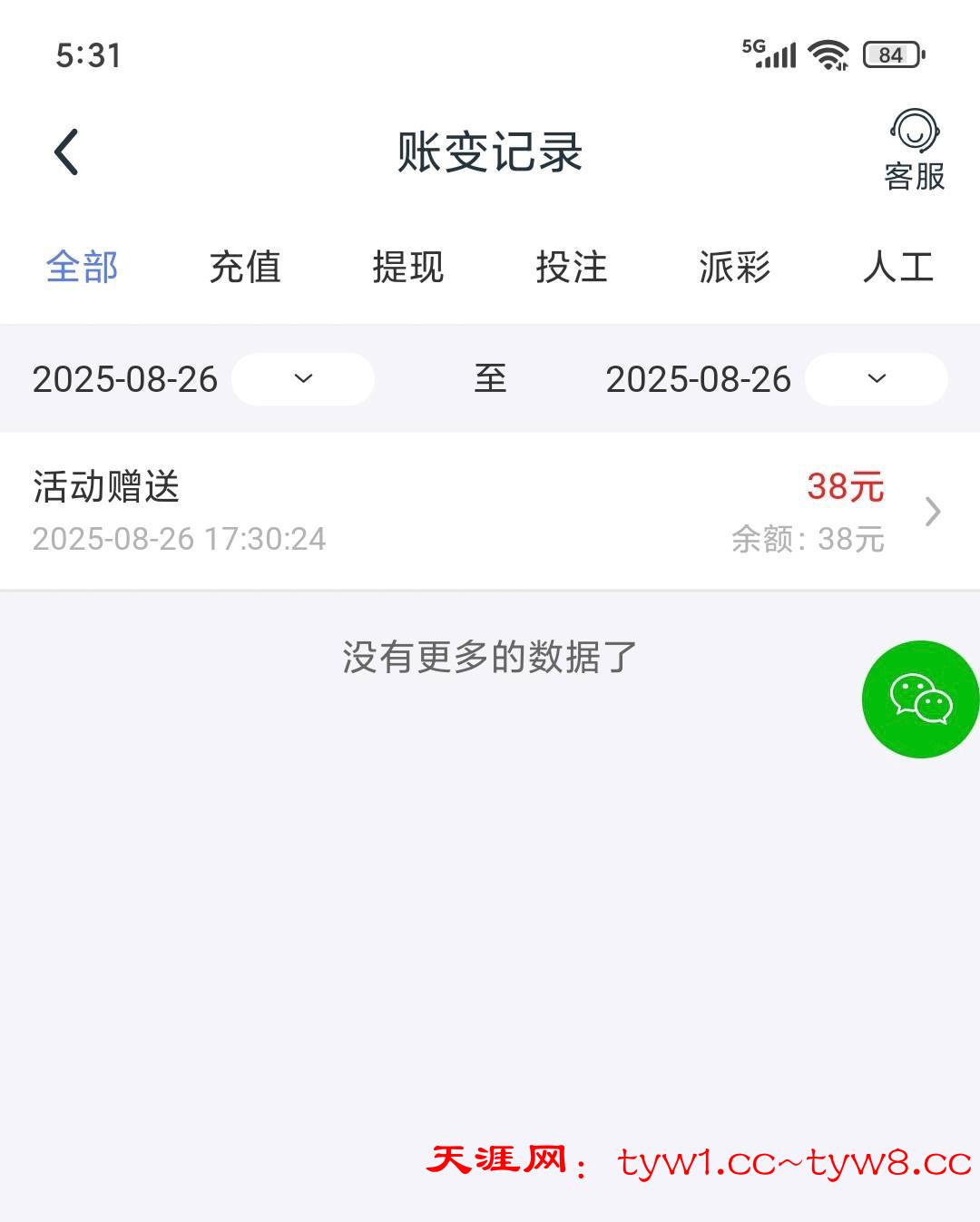Switch to the 充值 tab

(245, 267)
